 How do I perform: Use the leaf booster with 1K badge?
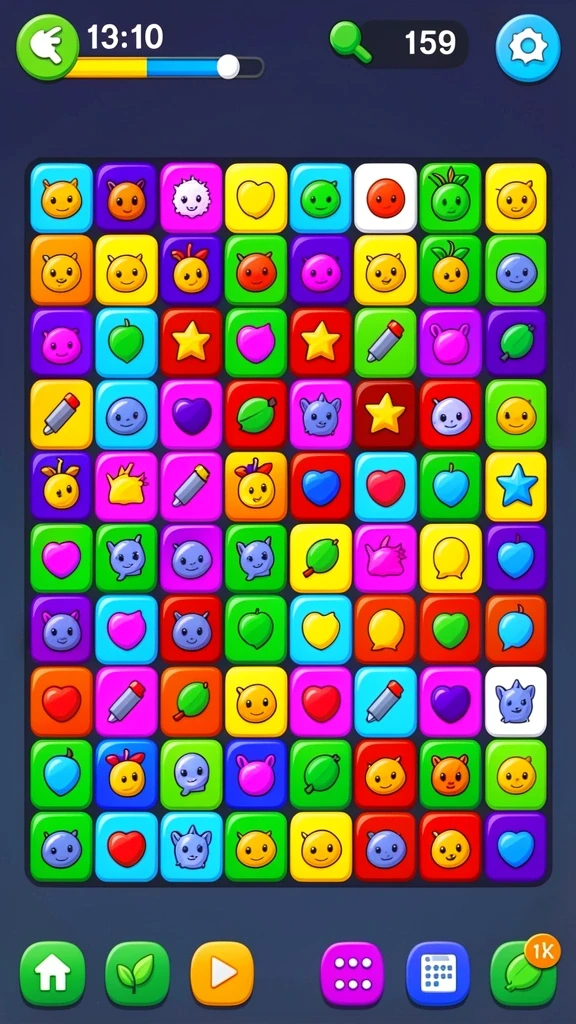coord(524,974)
